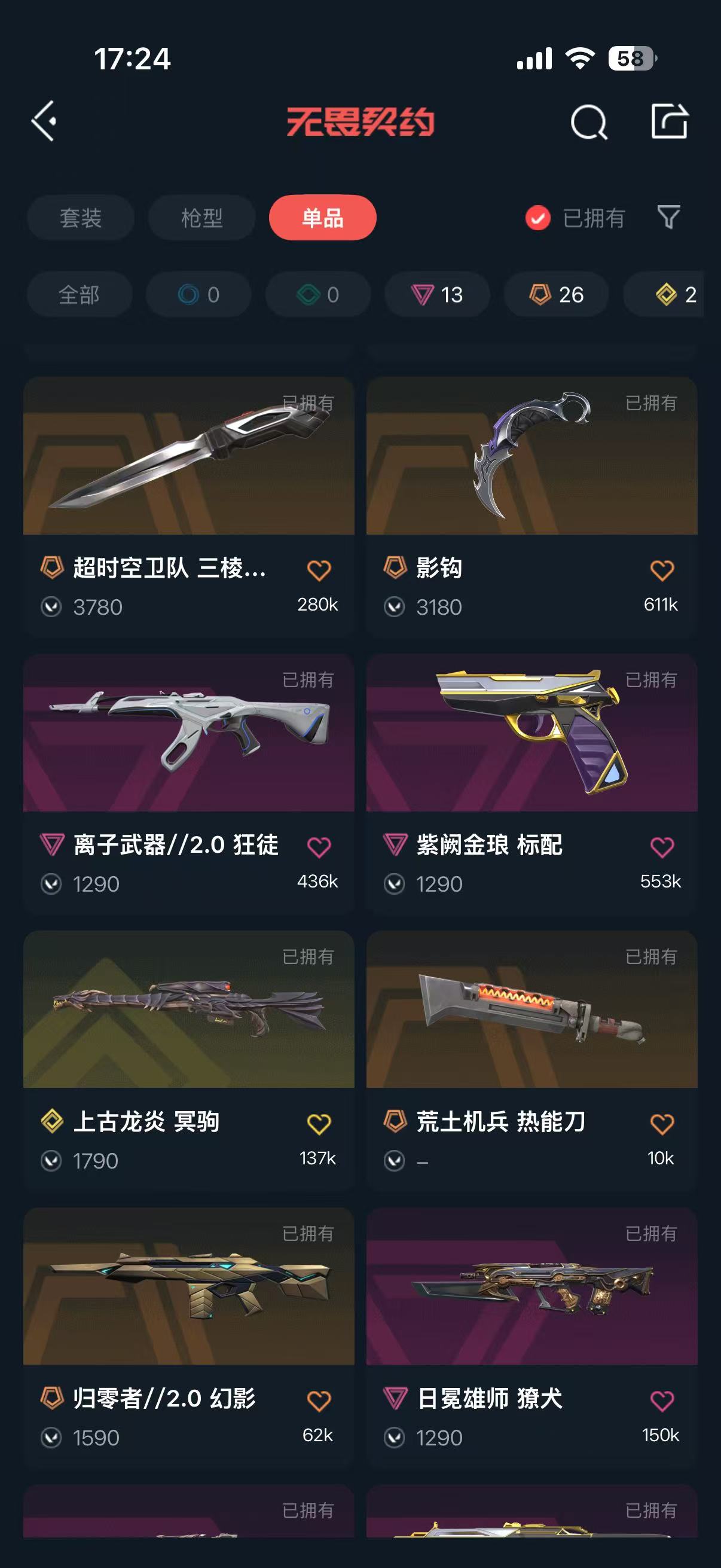Open the 离子武器//2.0 狂徒 card
Viewport: 721px width, 1568px height.
pos(188,783)
